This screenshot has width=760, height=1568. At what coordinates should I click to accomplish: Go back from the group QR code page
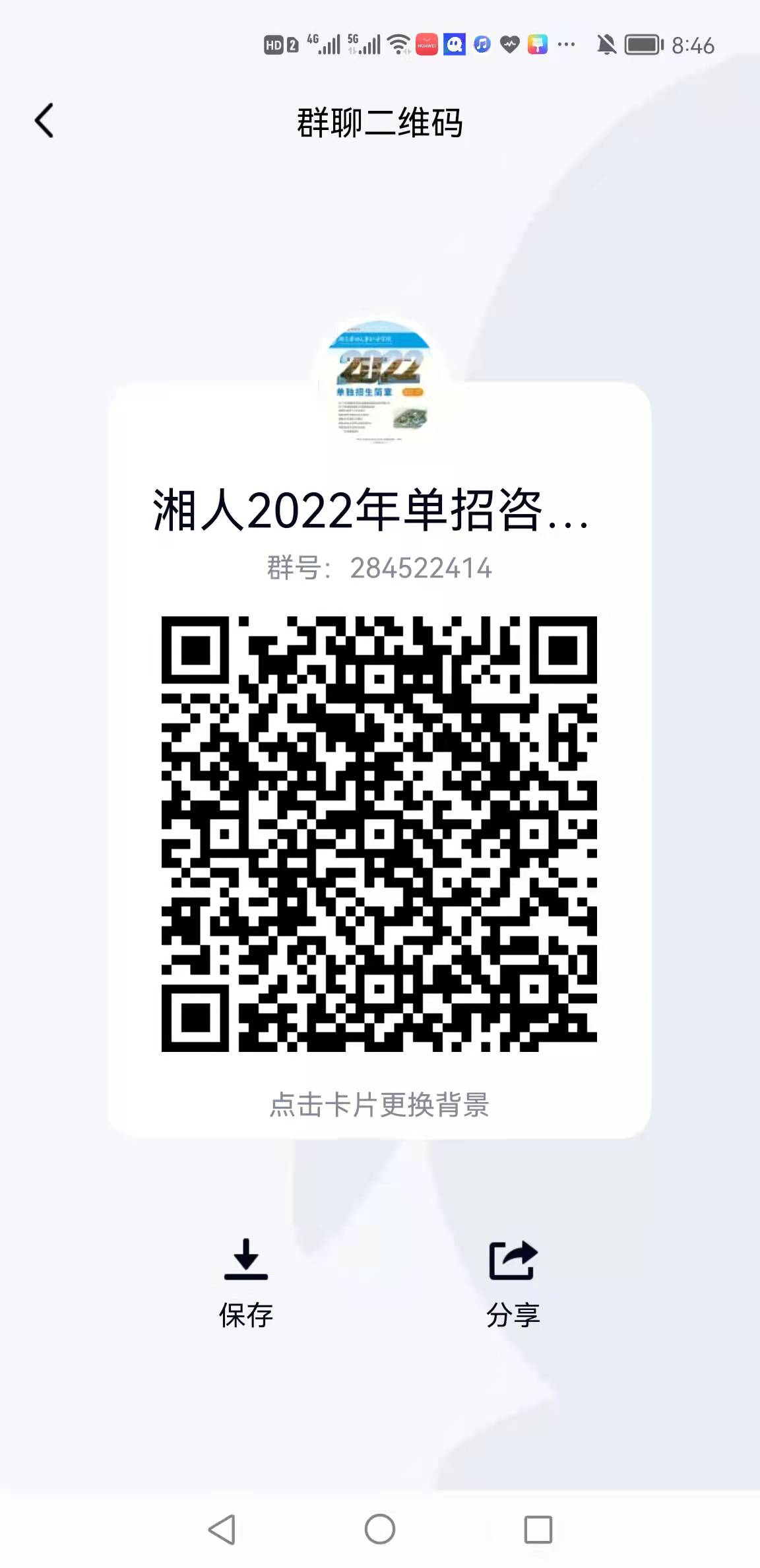tap(44, 121)
